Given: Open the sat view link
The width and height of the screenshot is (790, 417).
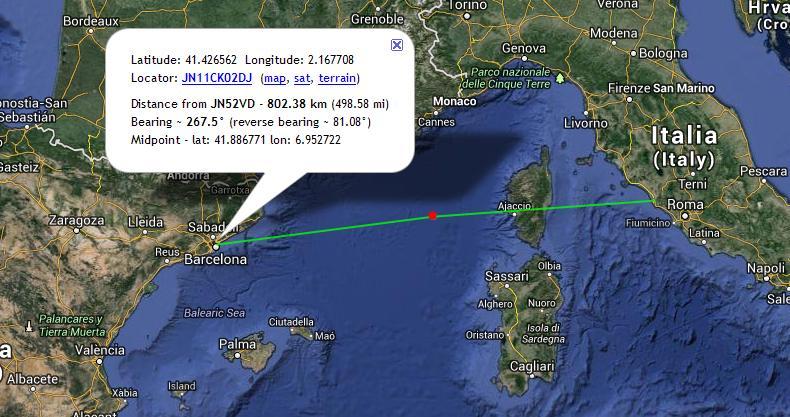Looking at the screenshot, I should point(301,78).
